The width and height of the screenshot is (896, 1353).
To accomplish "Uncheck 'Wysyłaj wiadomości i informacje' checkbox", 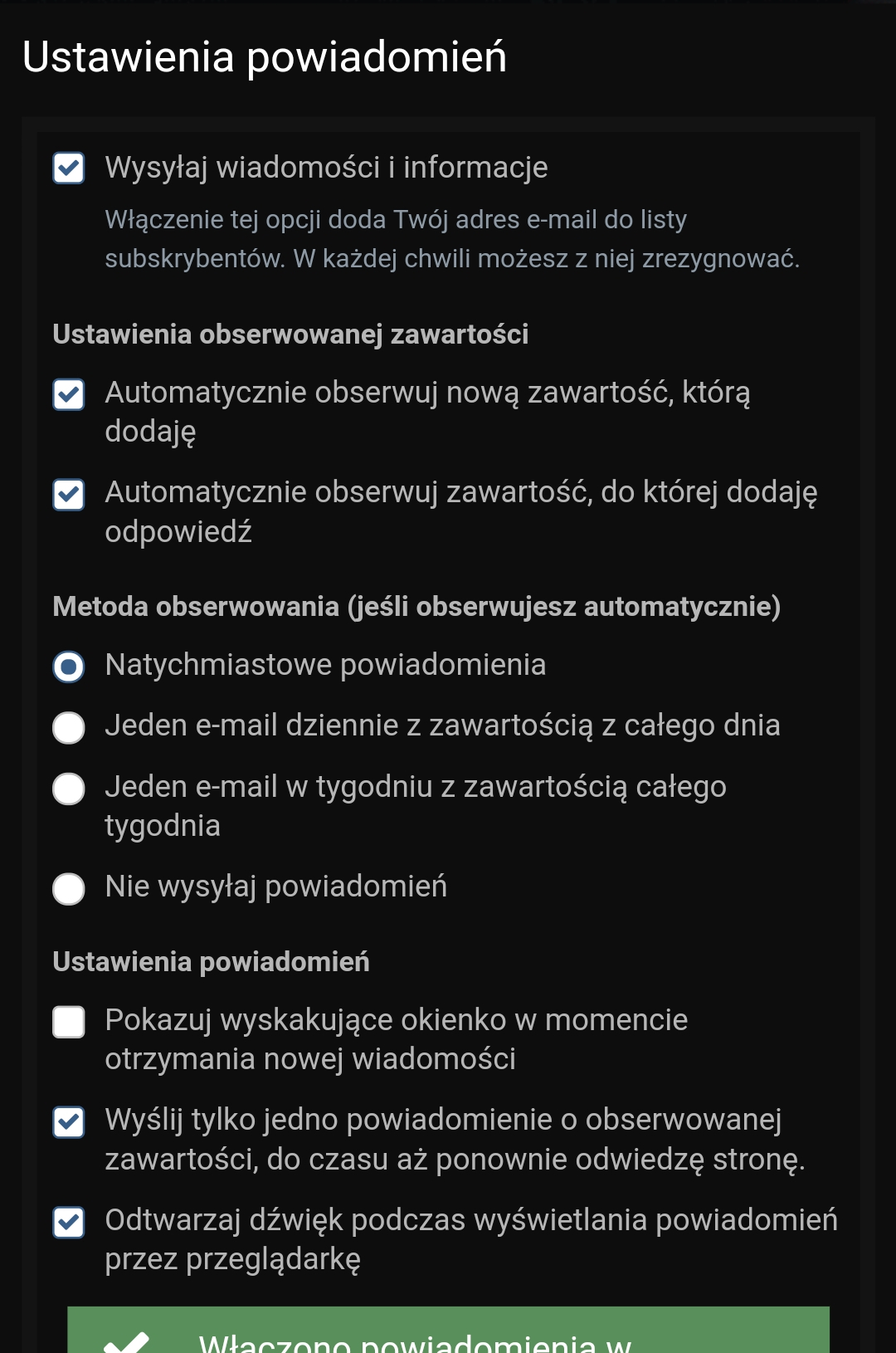I will click(x=69, y=168).
